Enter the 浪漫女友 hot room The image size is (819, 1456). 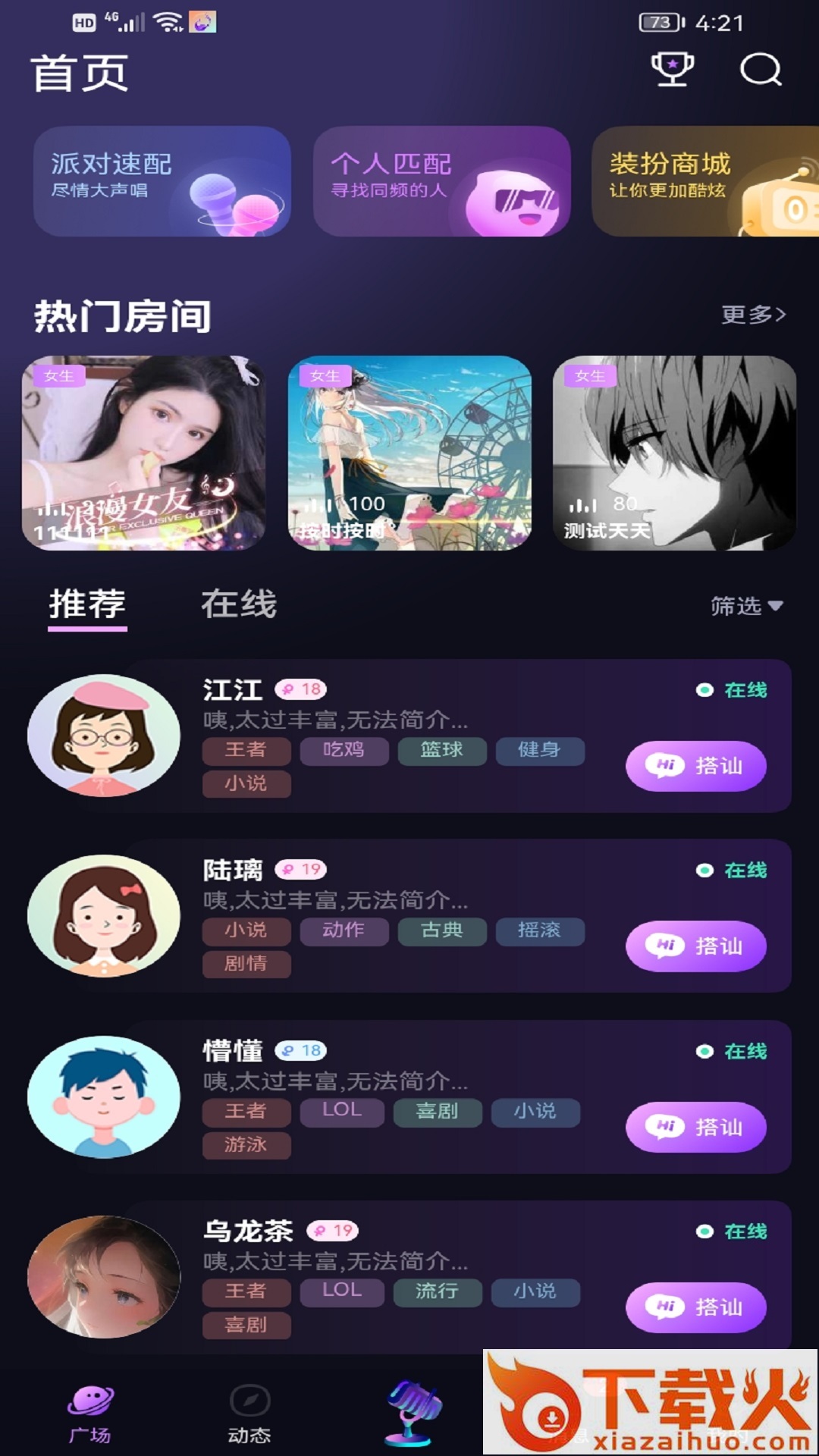tap(143, 453)
